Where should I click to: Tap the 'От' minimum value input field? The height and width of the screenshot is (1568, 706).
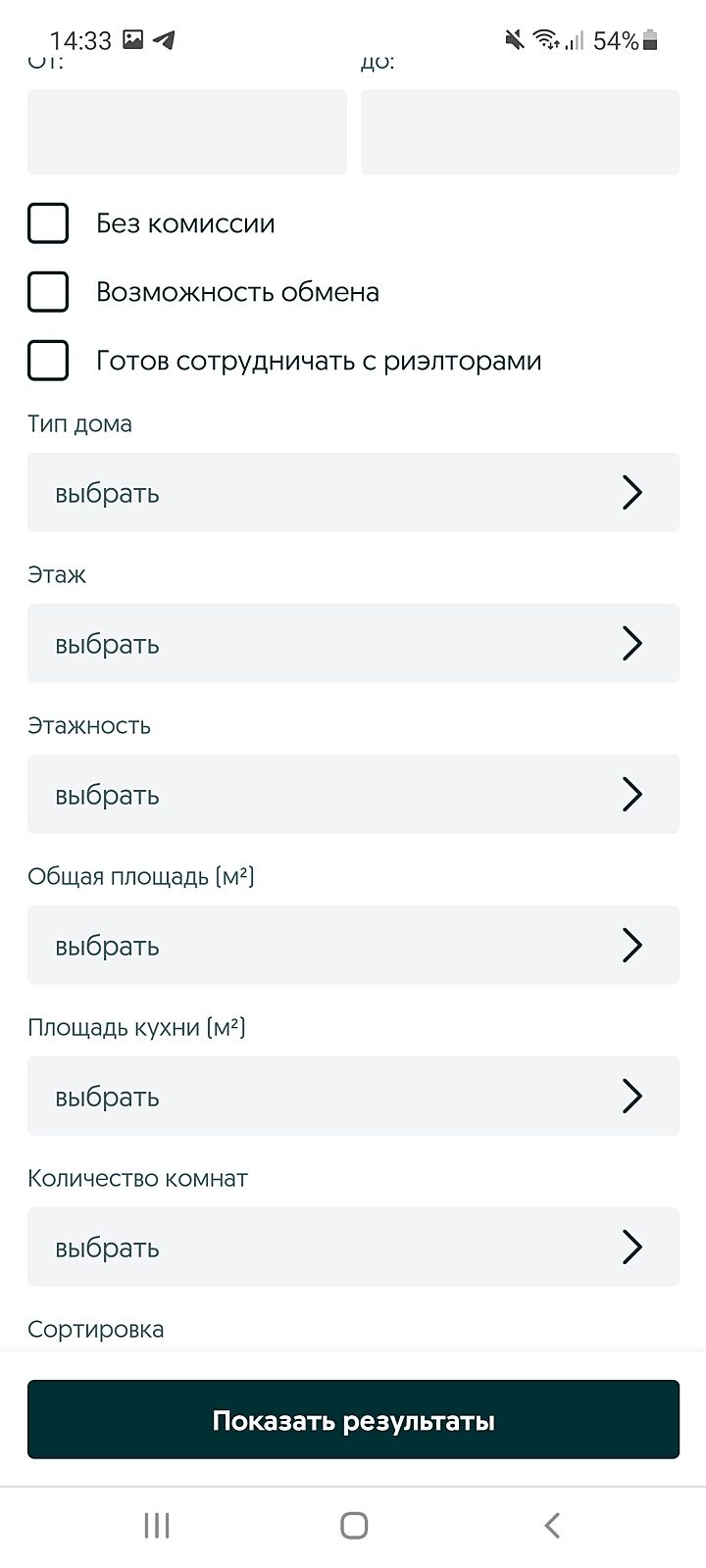coord(186,132)
